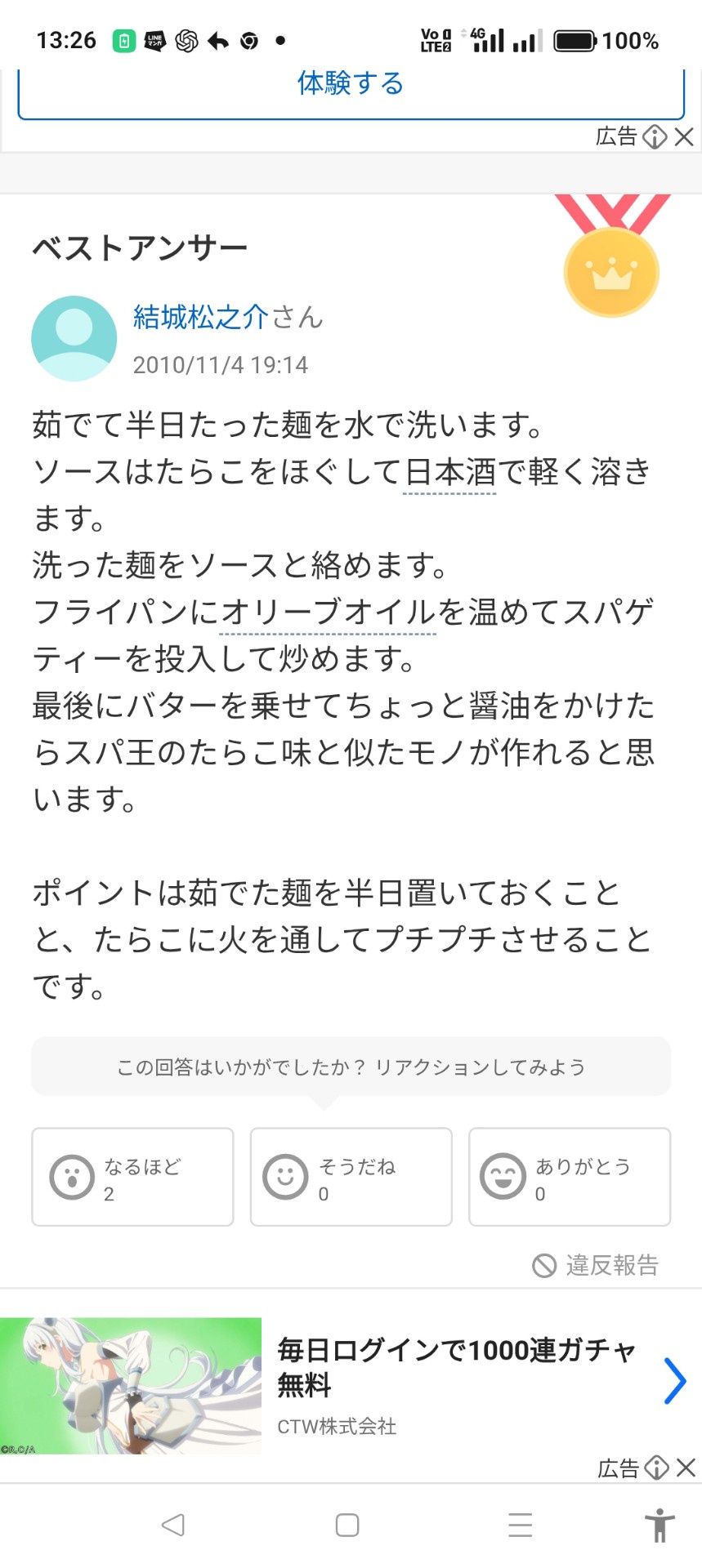The height and width of the screenshot is (1568, 702).
Task: React with そうだね to the answer
Action: point(351,1177)
